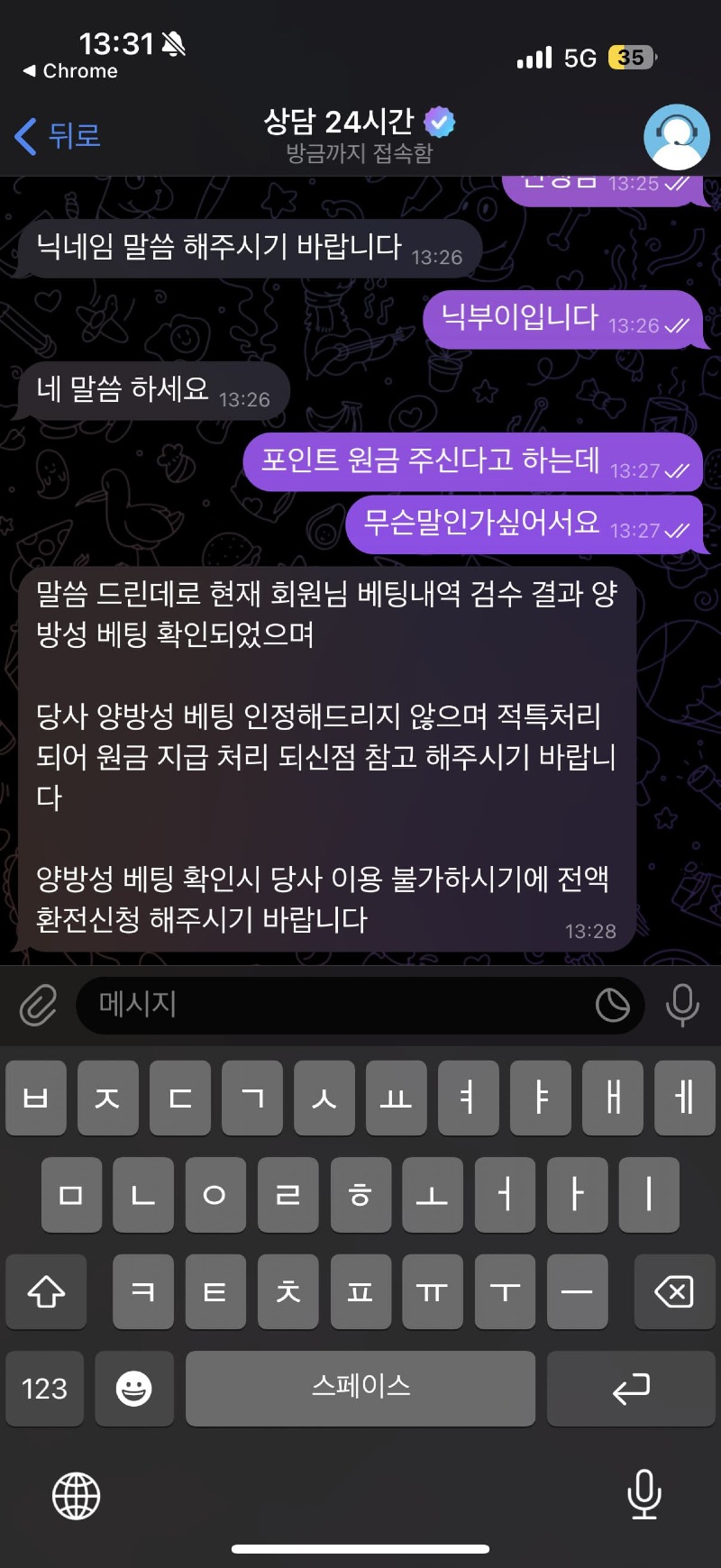Open the emoji keyboard
This screenshot has width=721, height=1568.
133,1389
